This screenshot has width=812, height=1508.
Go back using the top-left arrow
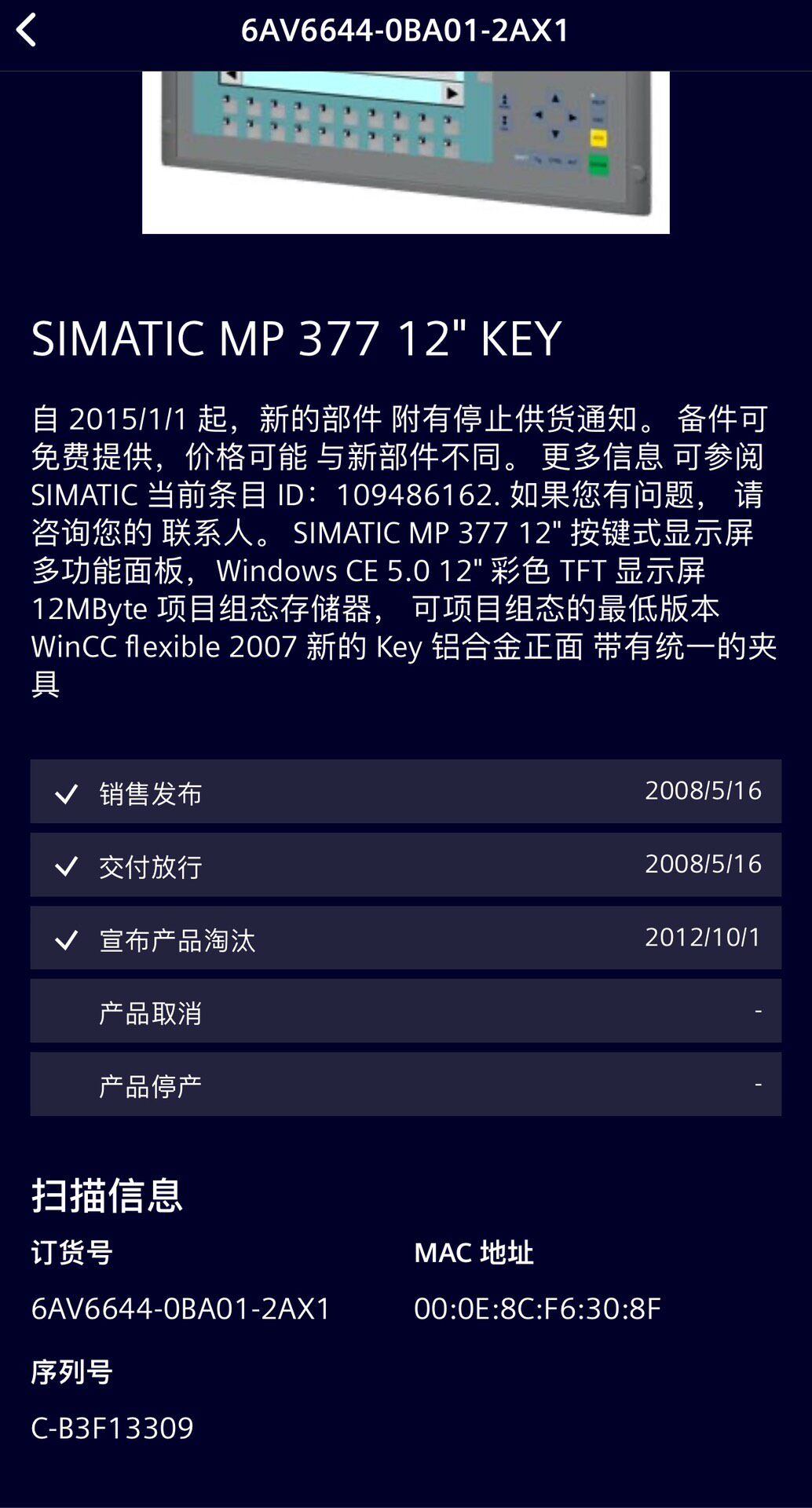coord(27,31)
